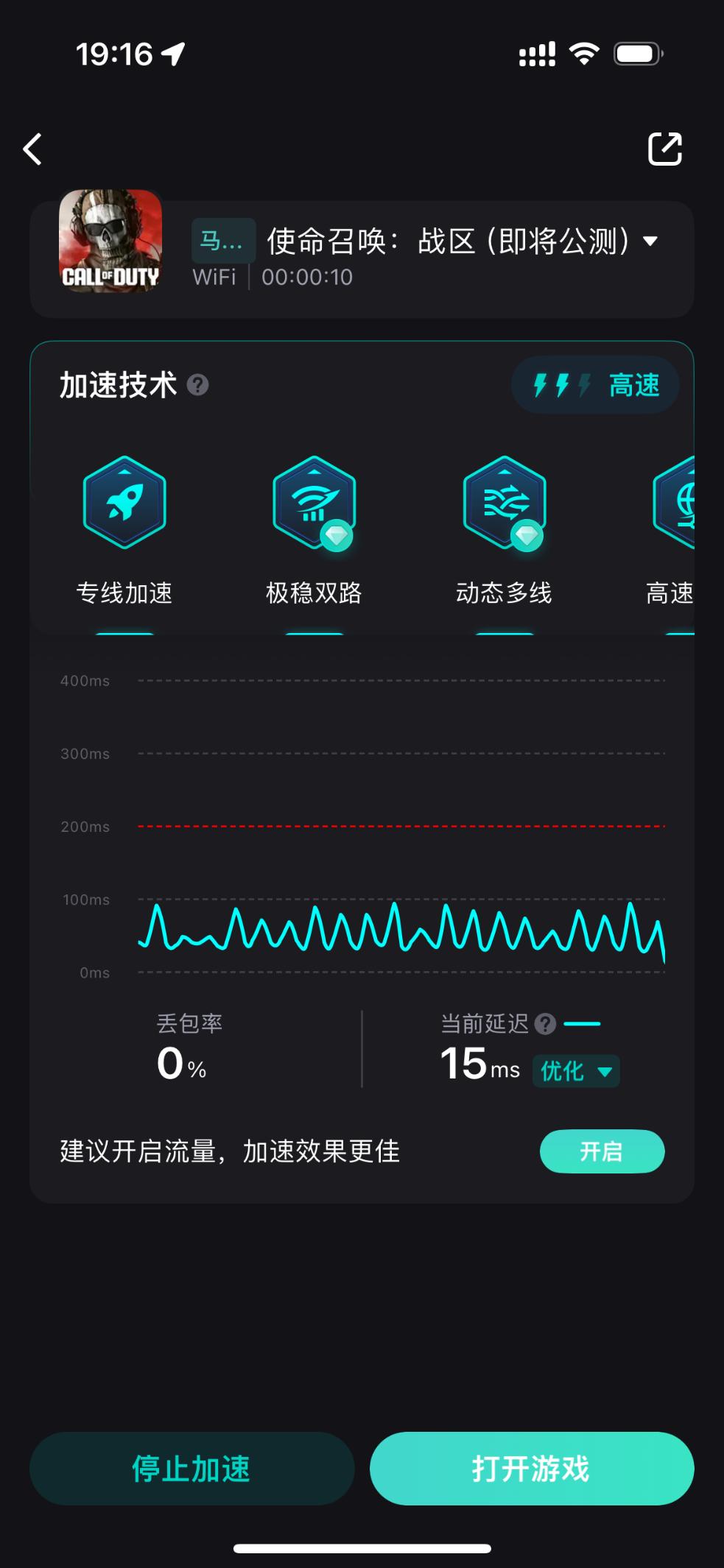Open the 优化 dropdown beside latency
The image size is (724, 1568).
(x=577, y=1071)
